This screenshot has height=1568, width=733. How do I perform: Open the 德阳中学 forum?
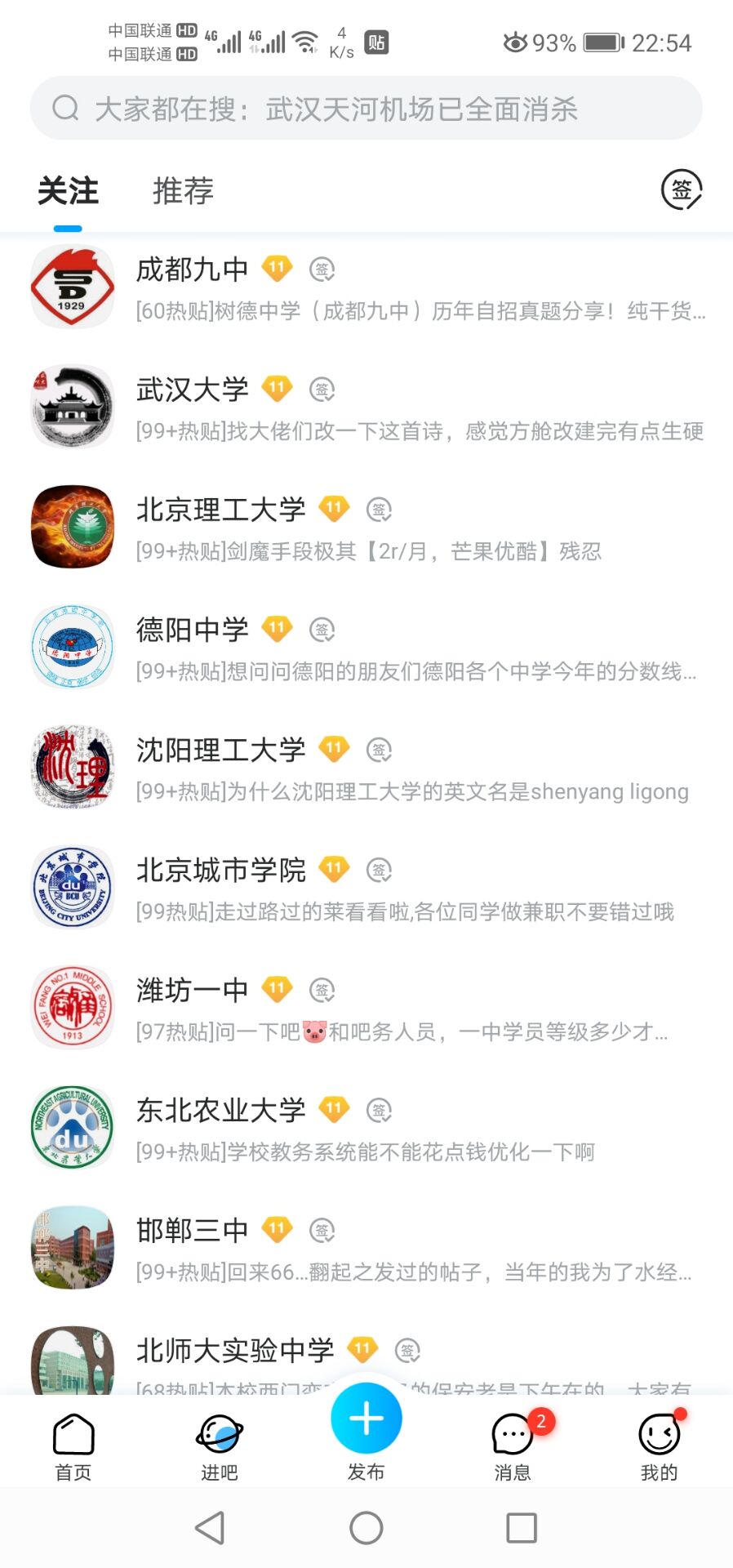tap(366, 648)
